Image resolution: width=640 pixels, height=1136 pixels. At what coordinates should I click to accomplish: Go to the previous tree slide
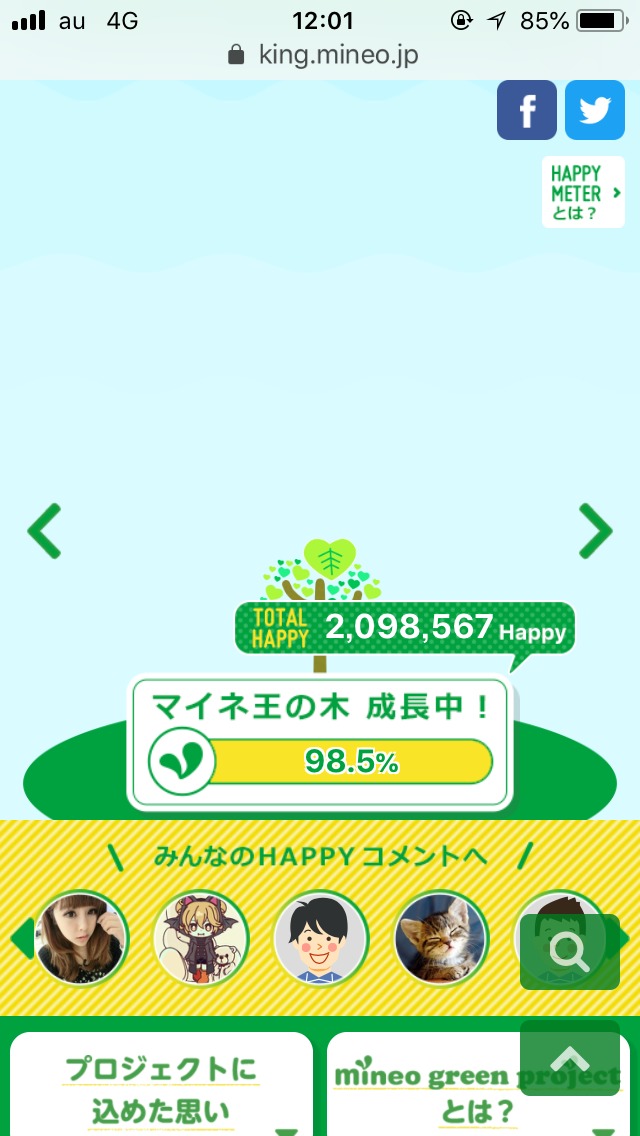coord(44,531)
